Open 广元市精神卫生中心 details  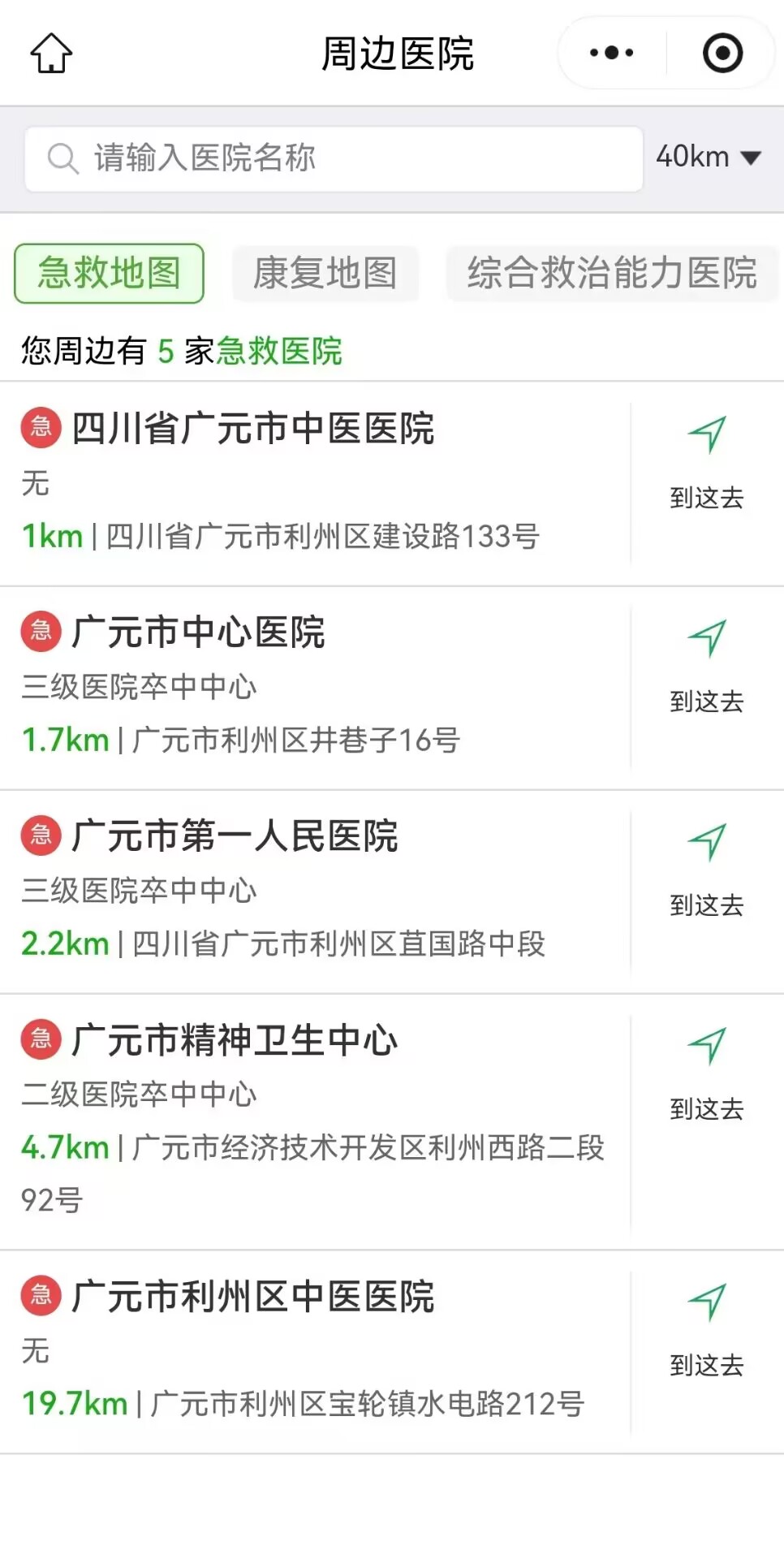[235, 1040]
